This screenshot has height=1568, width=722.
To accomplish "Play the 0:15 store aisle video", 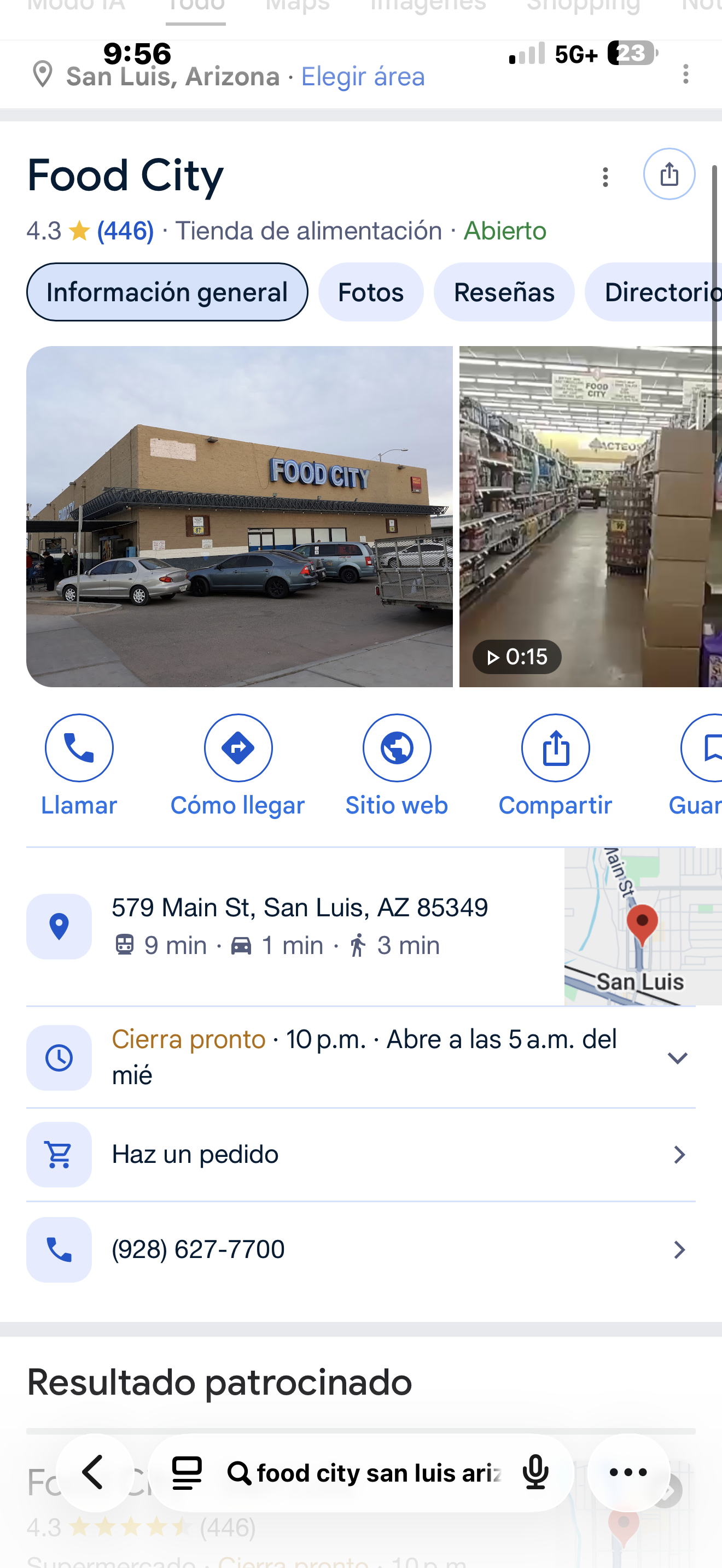I will (x=590, y=516).
